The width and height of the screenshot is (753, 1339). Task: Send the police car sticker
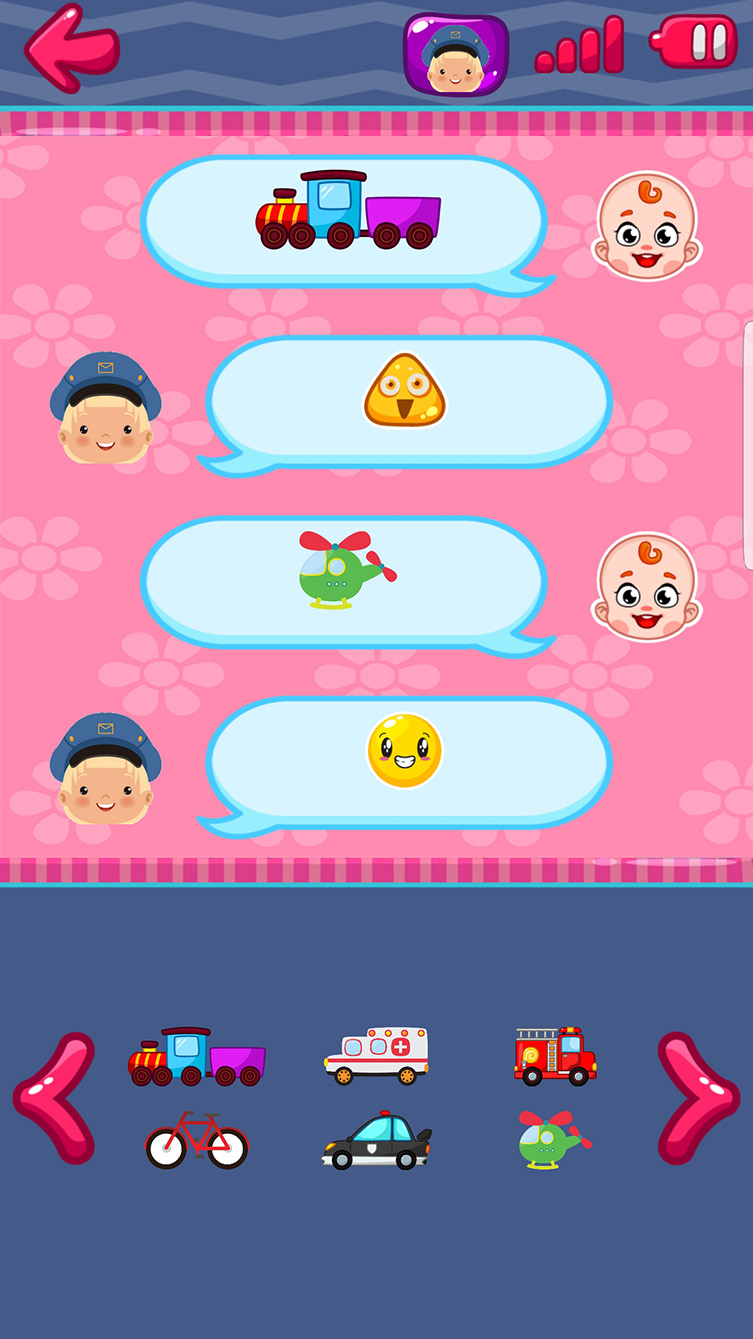click(376, 1139)
